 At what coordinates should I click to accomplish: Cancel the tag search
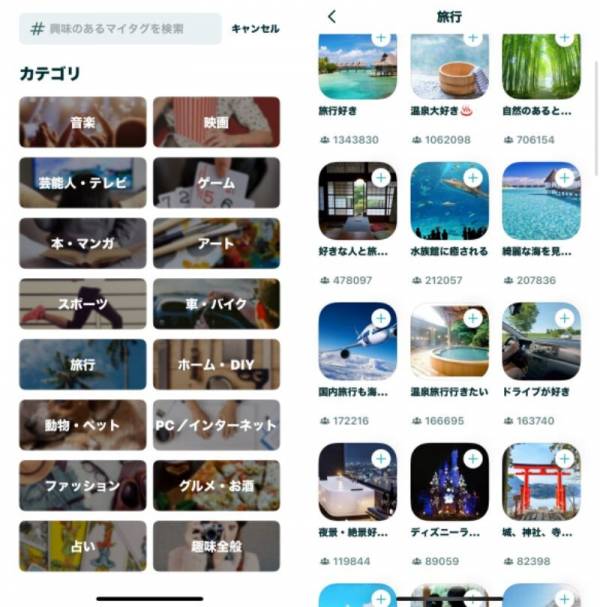(x=255, y=29)
